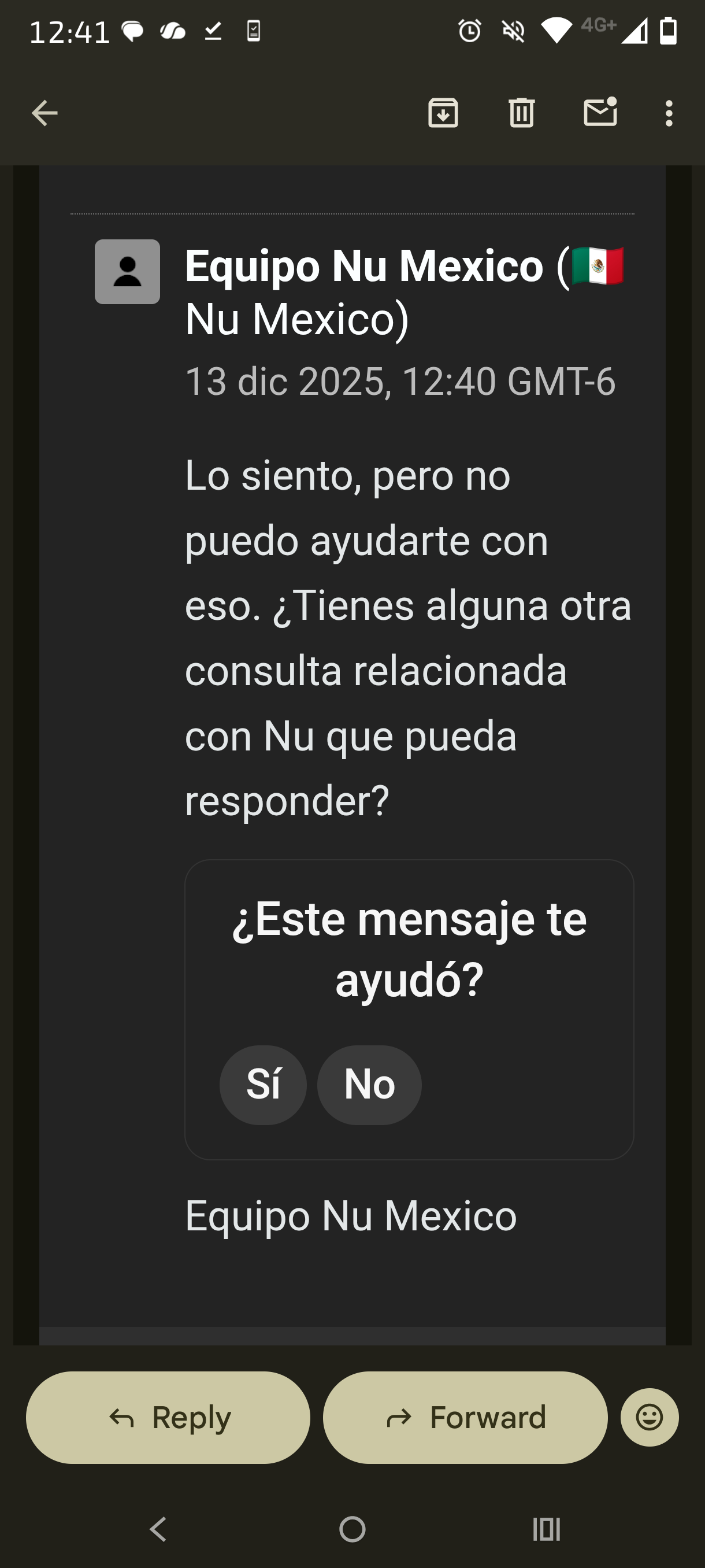Screen dimensions: 705x1568
Task: Open the recent apps view
Action: [546, 1529]
